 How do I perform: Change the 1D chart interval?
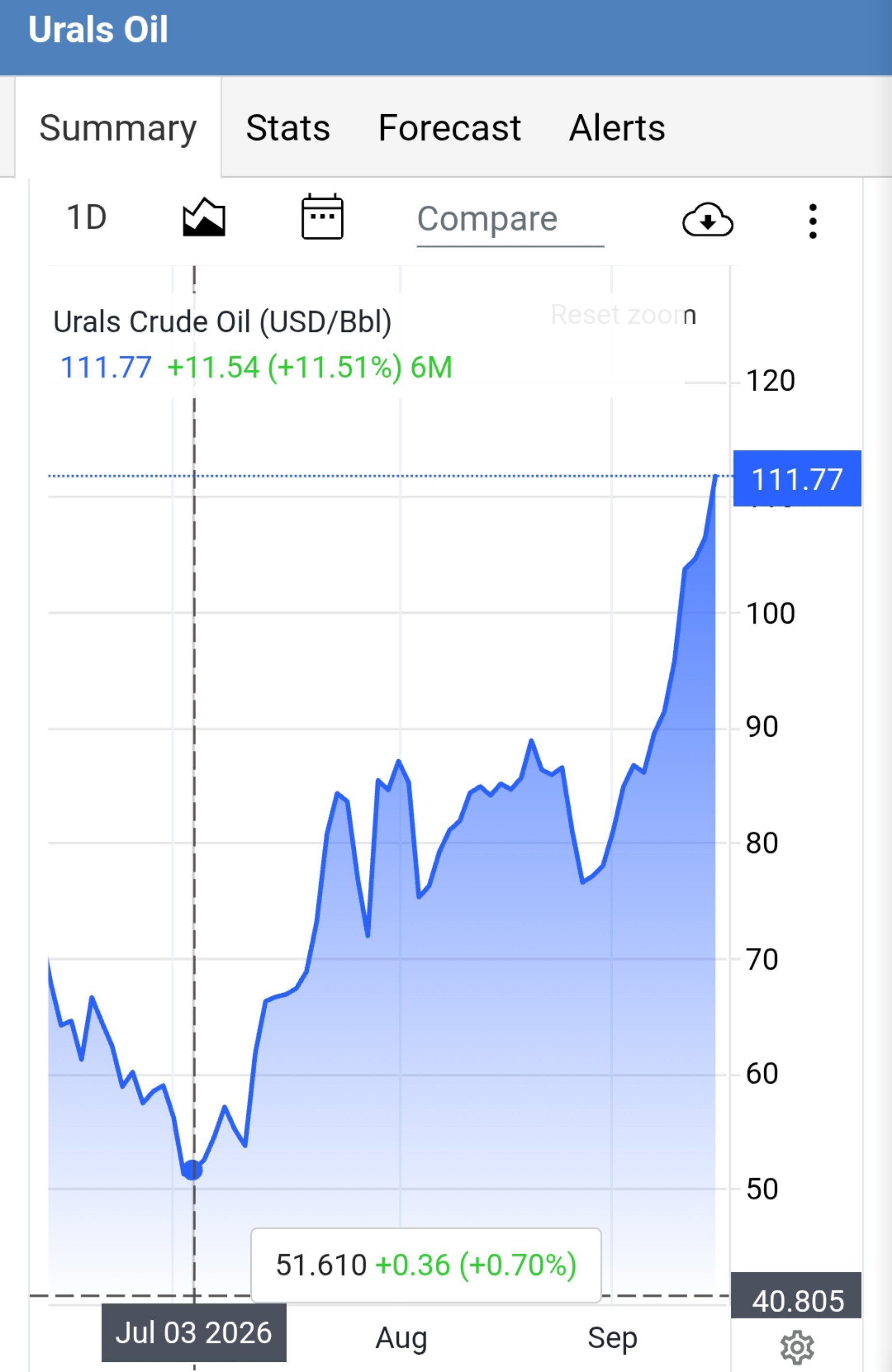[87, 218]
